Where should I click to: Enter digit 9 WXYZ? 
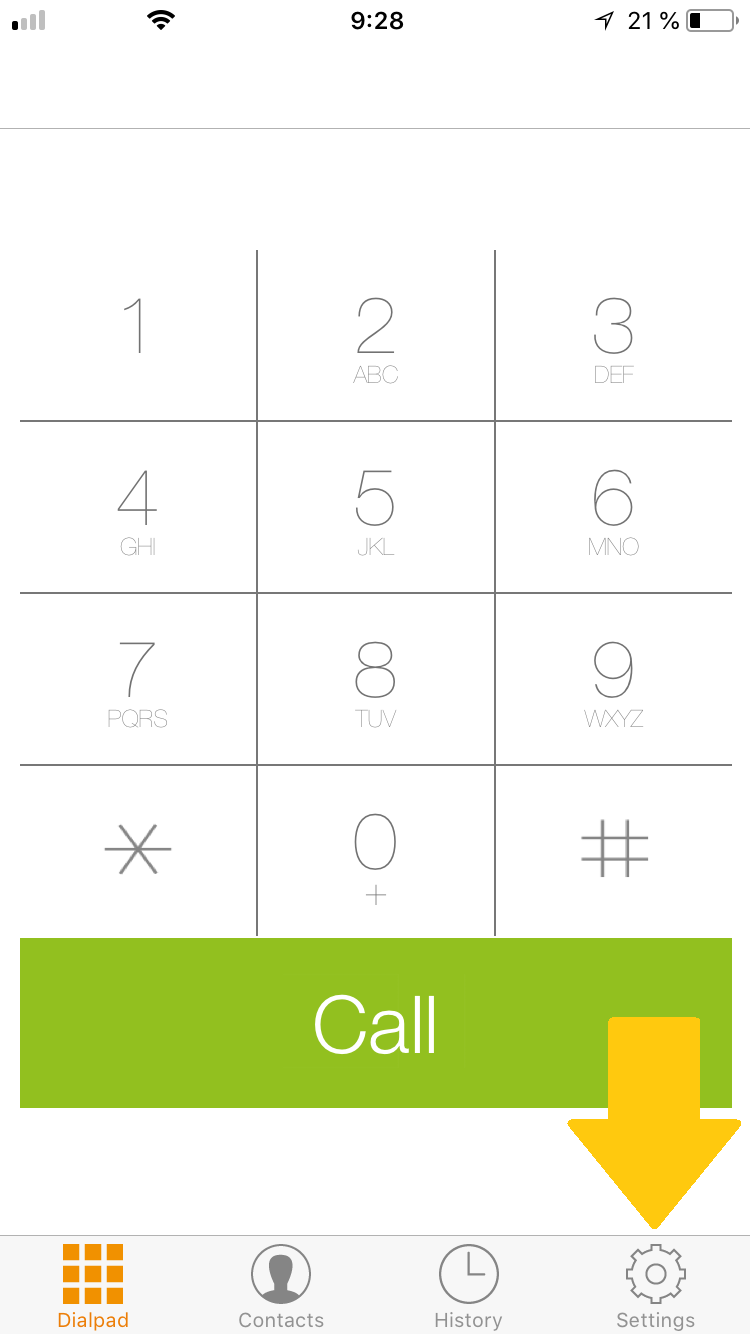click(x=614, y=679)
